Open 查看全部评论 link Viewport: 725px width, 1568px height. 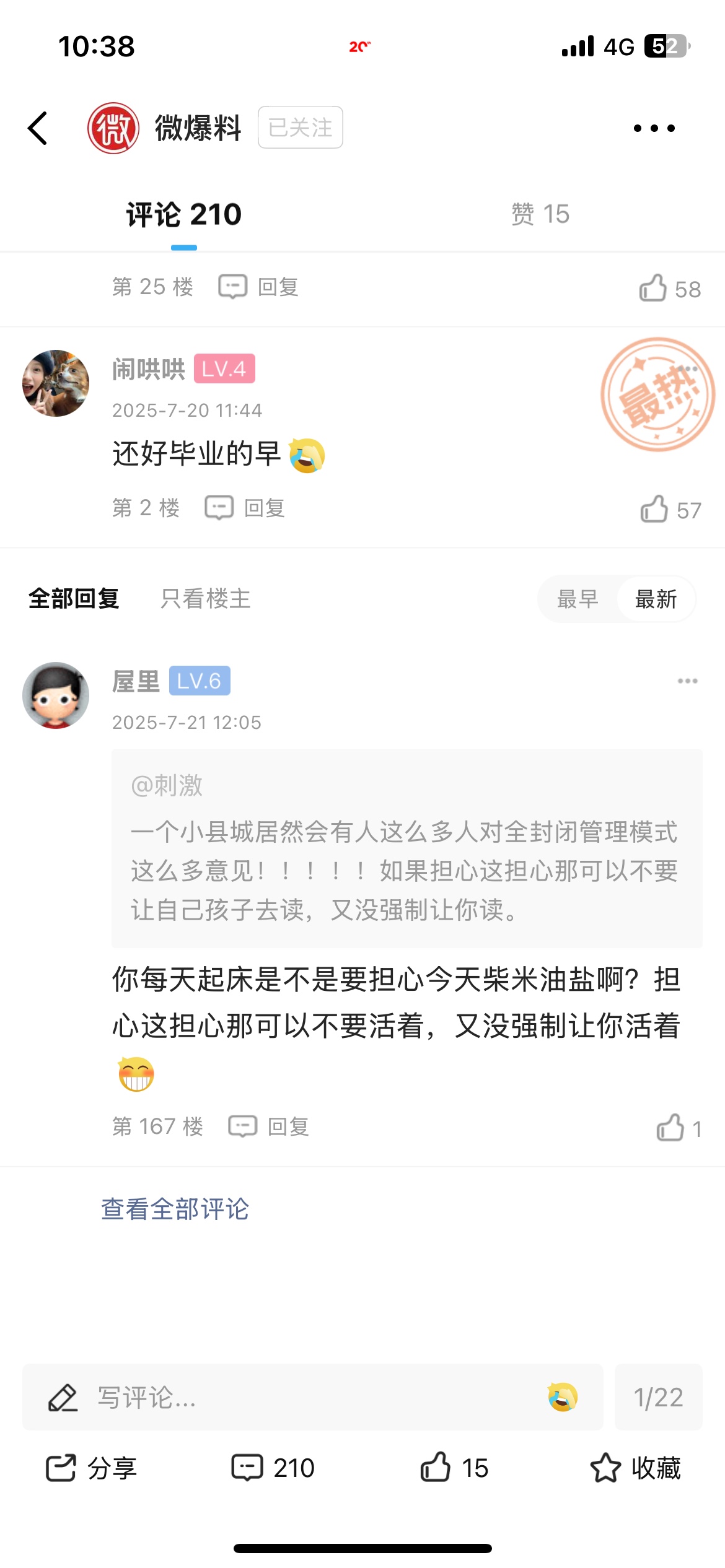[x=175, y=1209]
